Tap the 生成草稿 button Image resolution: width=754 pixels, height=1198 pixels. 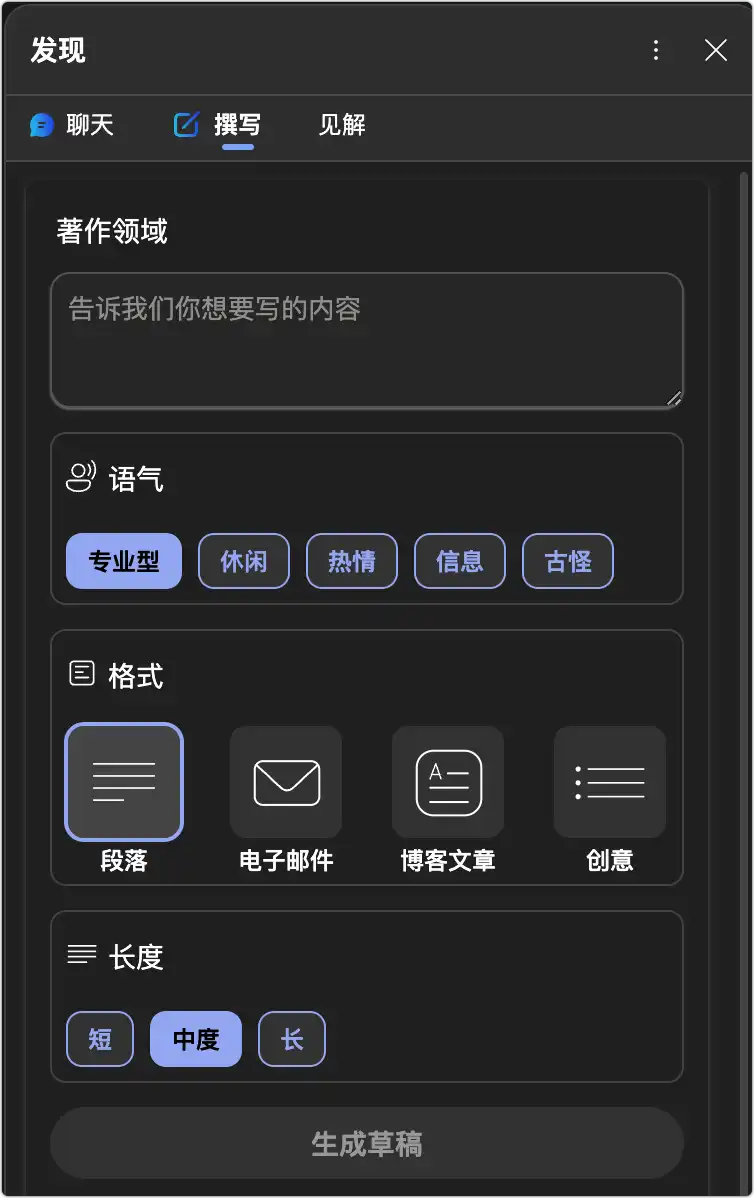pos(366,1143)
